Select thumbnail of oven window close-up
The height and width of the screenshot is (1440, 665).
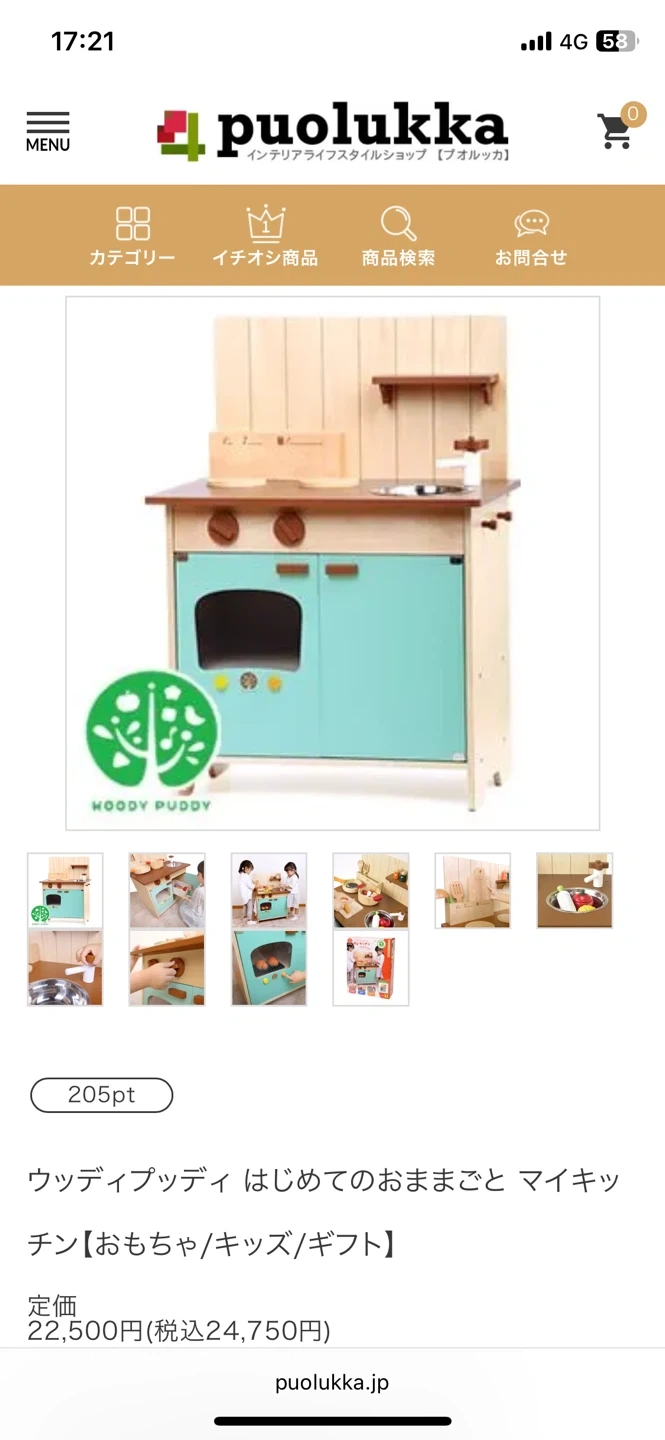point(269,968)
